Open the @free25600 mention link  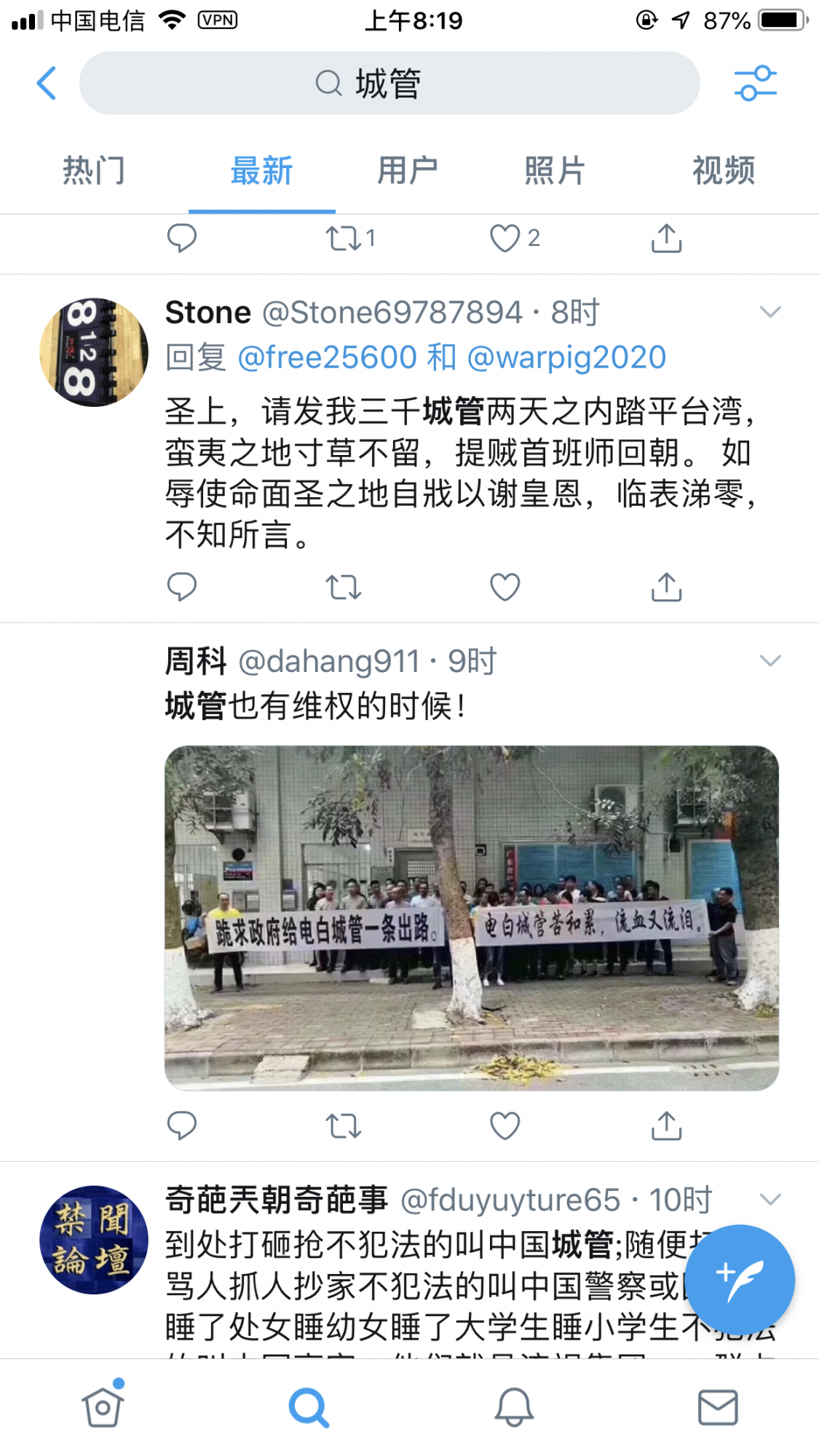pos(327,357)
